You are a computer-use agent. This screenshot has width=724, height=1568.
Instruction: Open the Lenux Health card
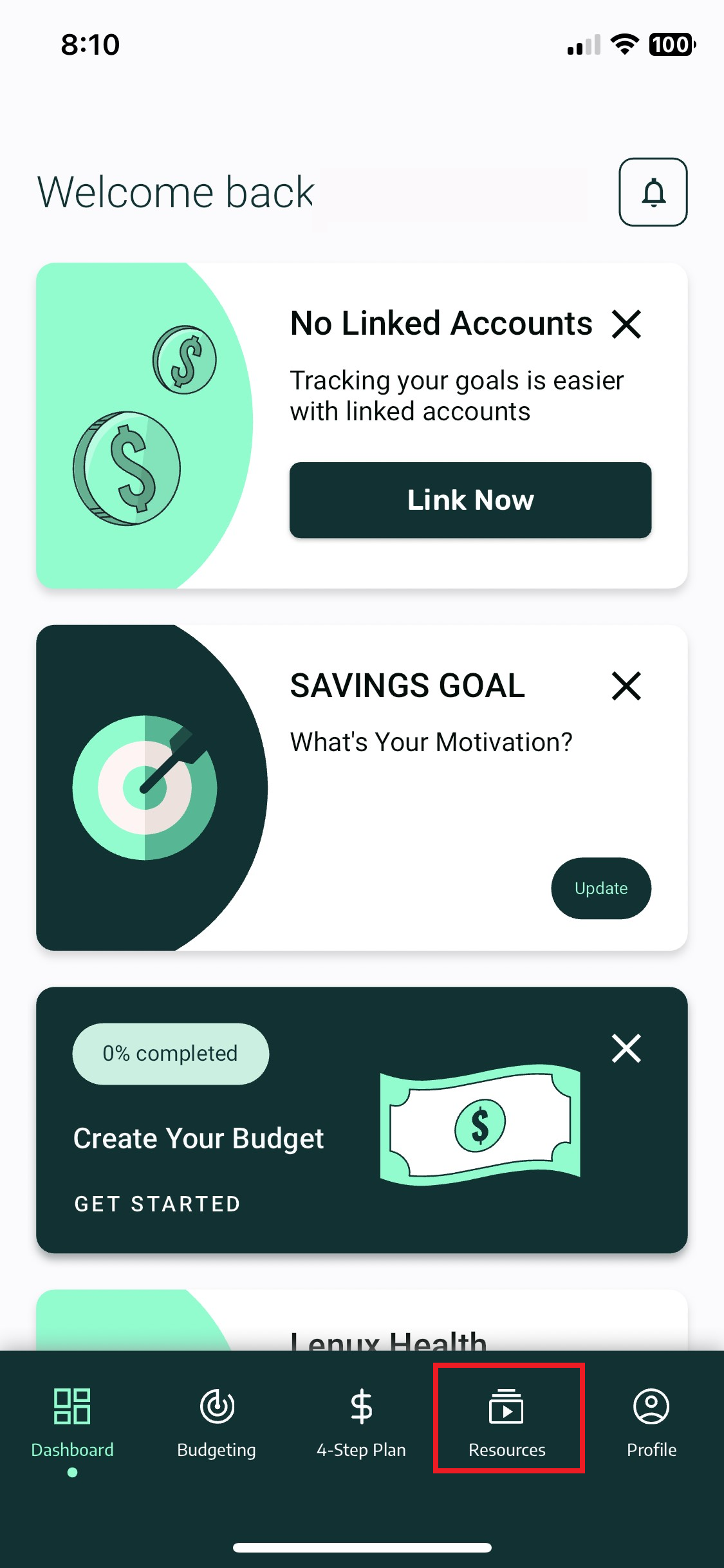pyautogui.click(x=388, y=1332)
